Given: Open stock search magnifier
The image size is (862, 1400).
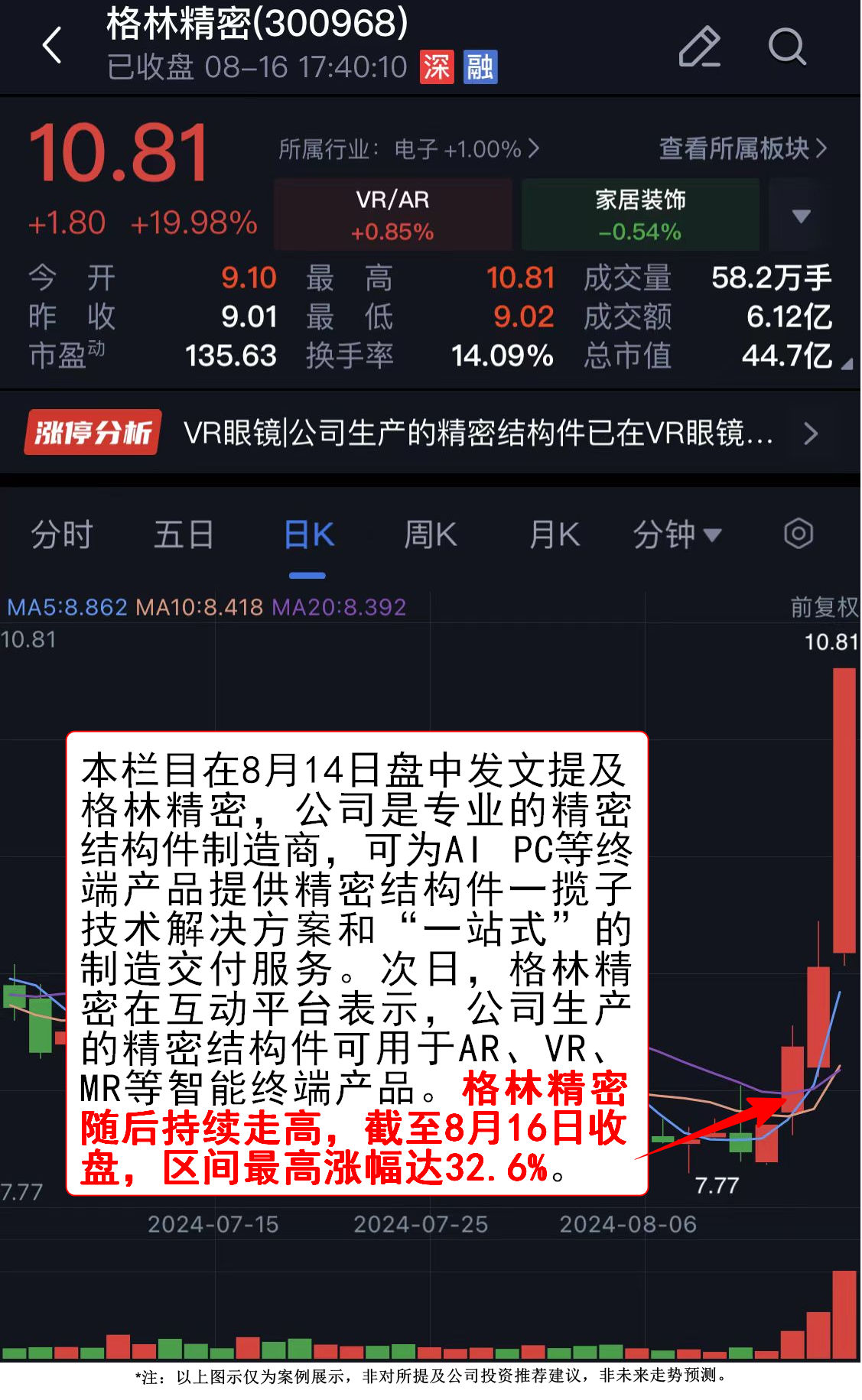Looking at the screenshot, I should click(x=786, y=47).
